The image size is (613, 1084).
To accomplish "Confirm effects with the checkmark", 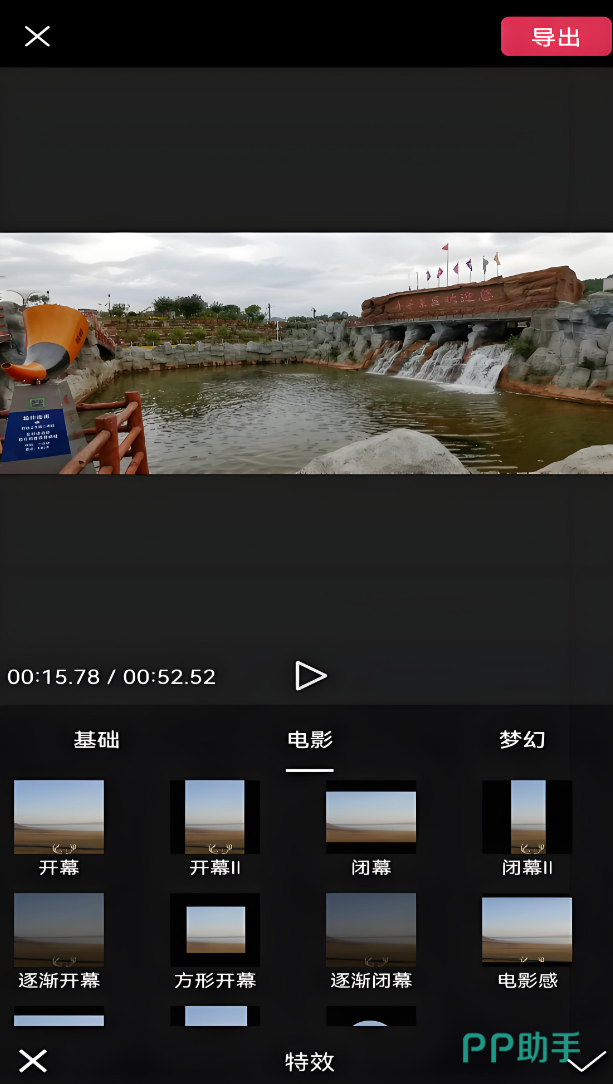I will (587, 1061).
